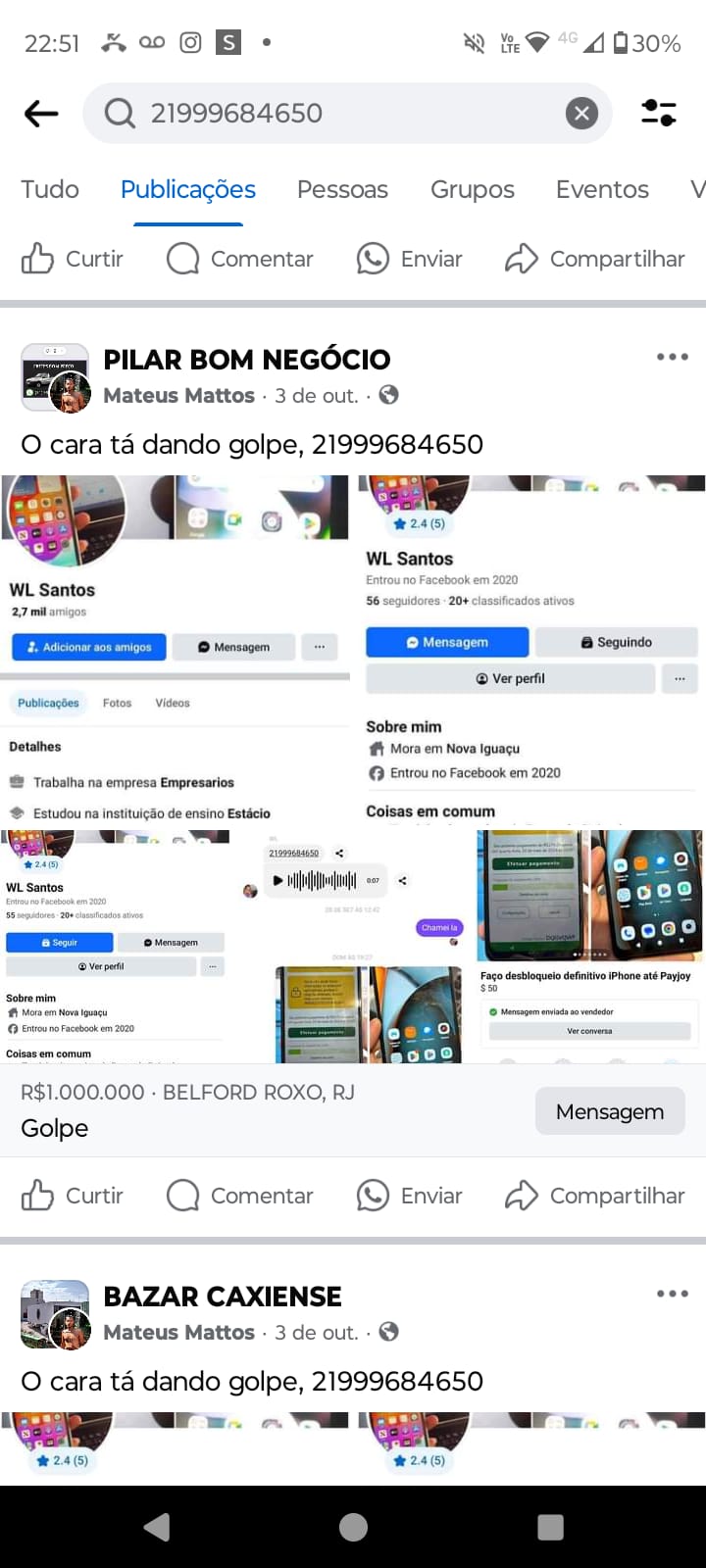Open overflow menu on PILAR BOM NEGÓCIO post
The width and height of the screenshot is (706, 1568).
click(x=672, y=358)
